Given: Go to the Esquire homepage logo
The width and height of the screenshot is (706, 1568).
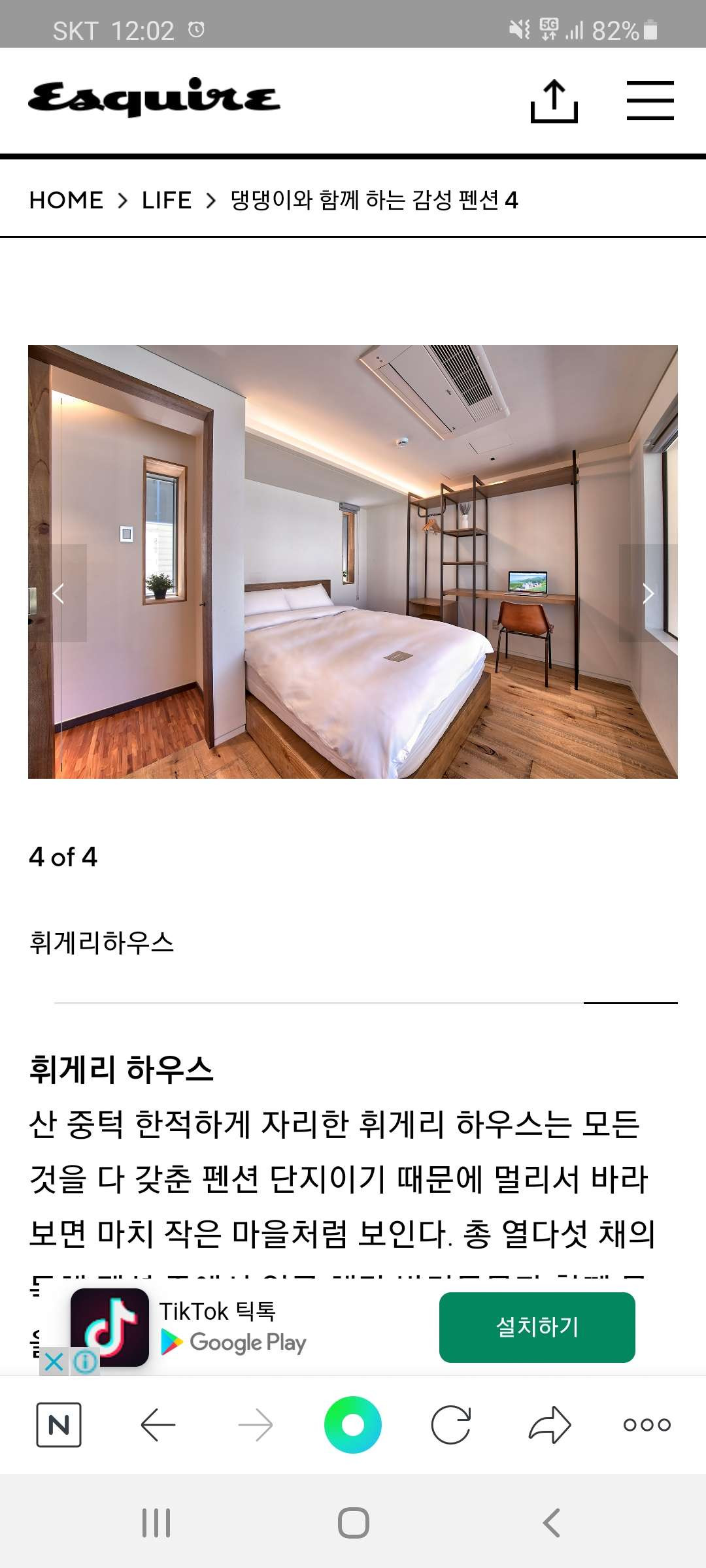Looking at the screenshot, I should pyautogui.click(x=154, y=98).
